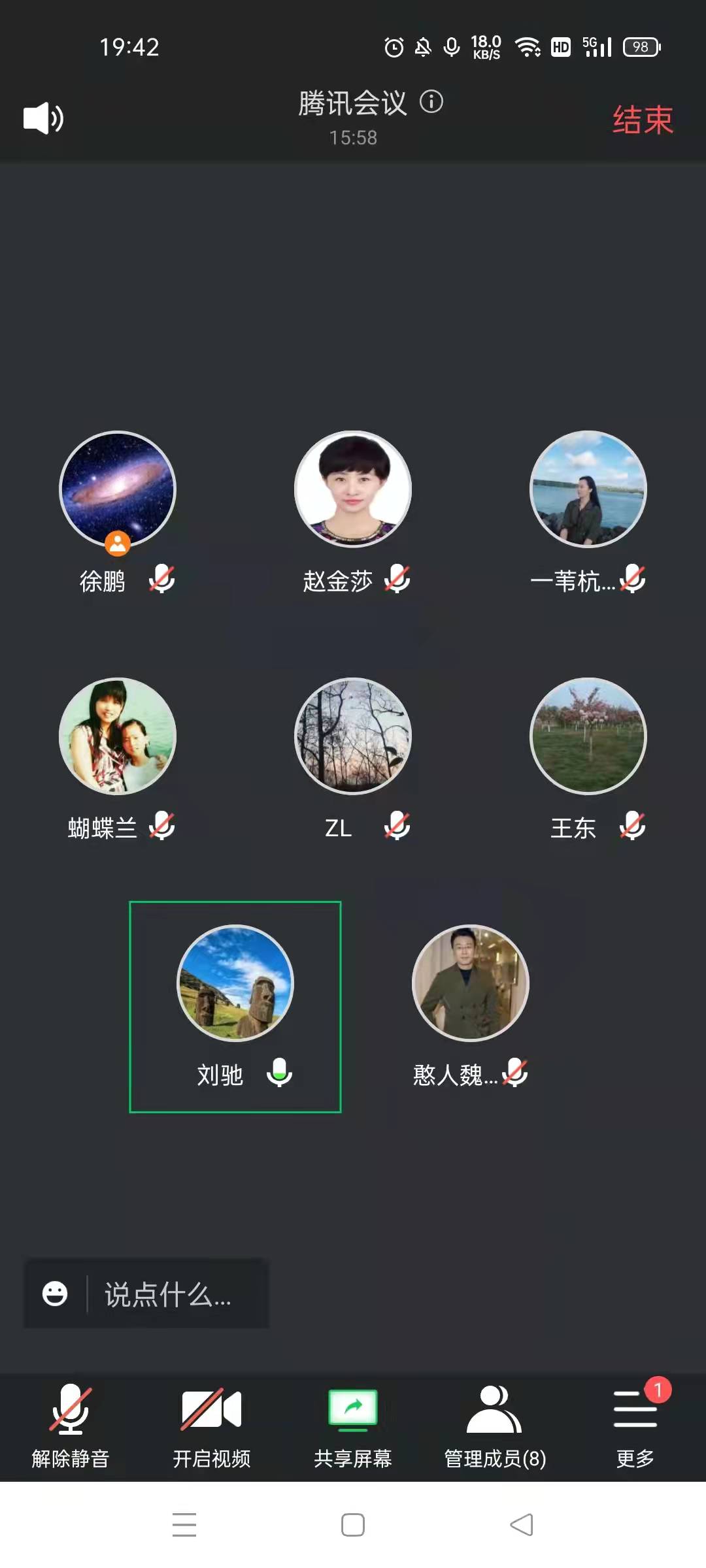This screenshot has height=1568, width=706.
Task: Go back using system back button
Action: pos(521,1525)
